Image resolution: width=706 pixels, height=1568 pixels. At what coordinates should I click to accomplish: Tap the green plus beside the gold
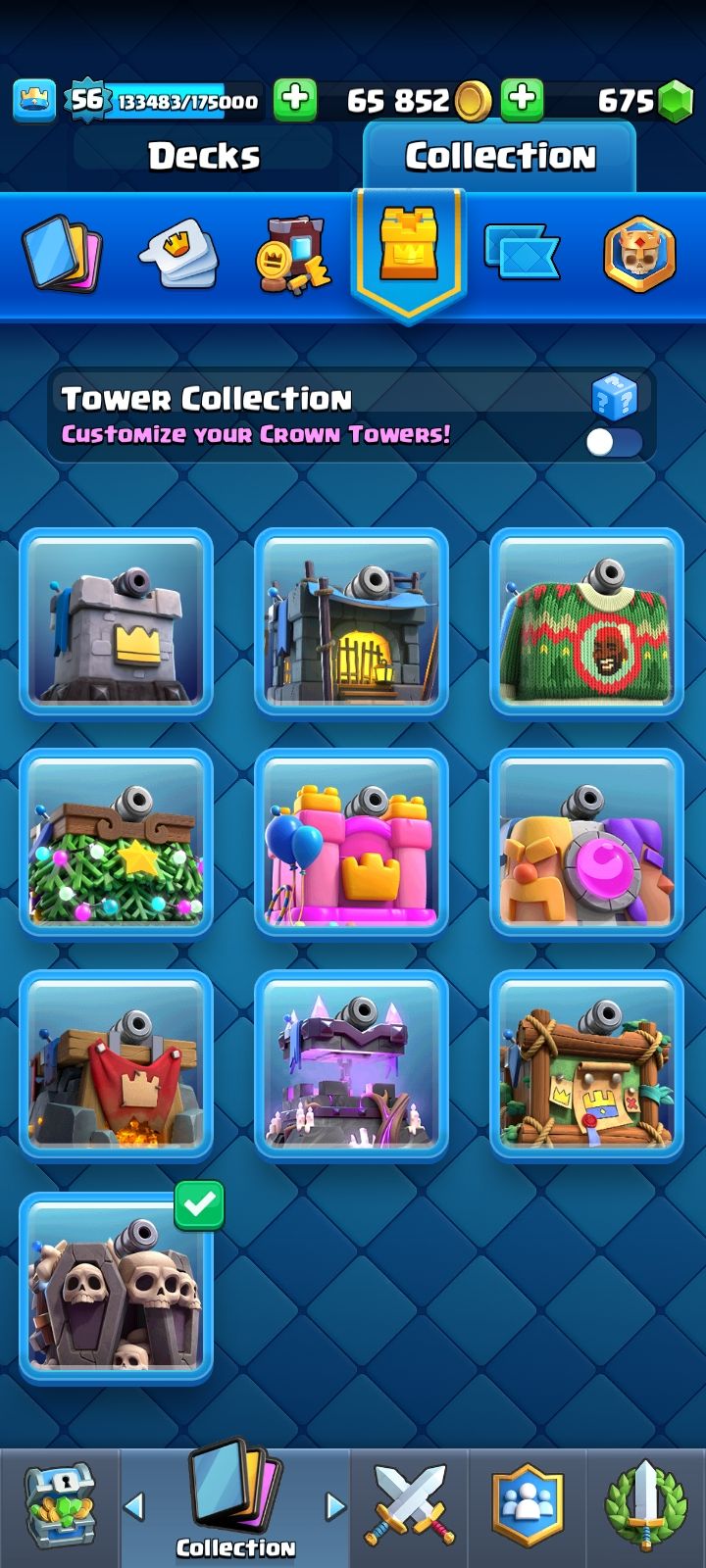pyautogui.click(x=523, y=100)
